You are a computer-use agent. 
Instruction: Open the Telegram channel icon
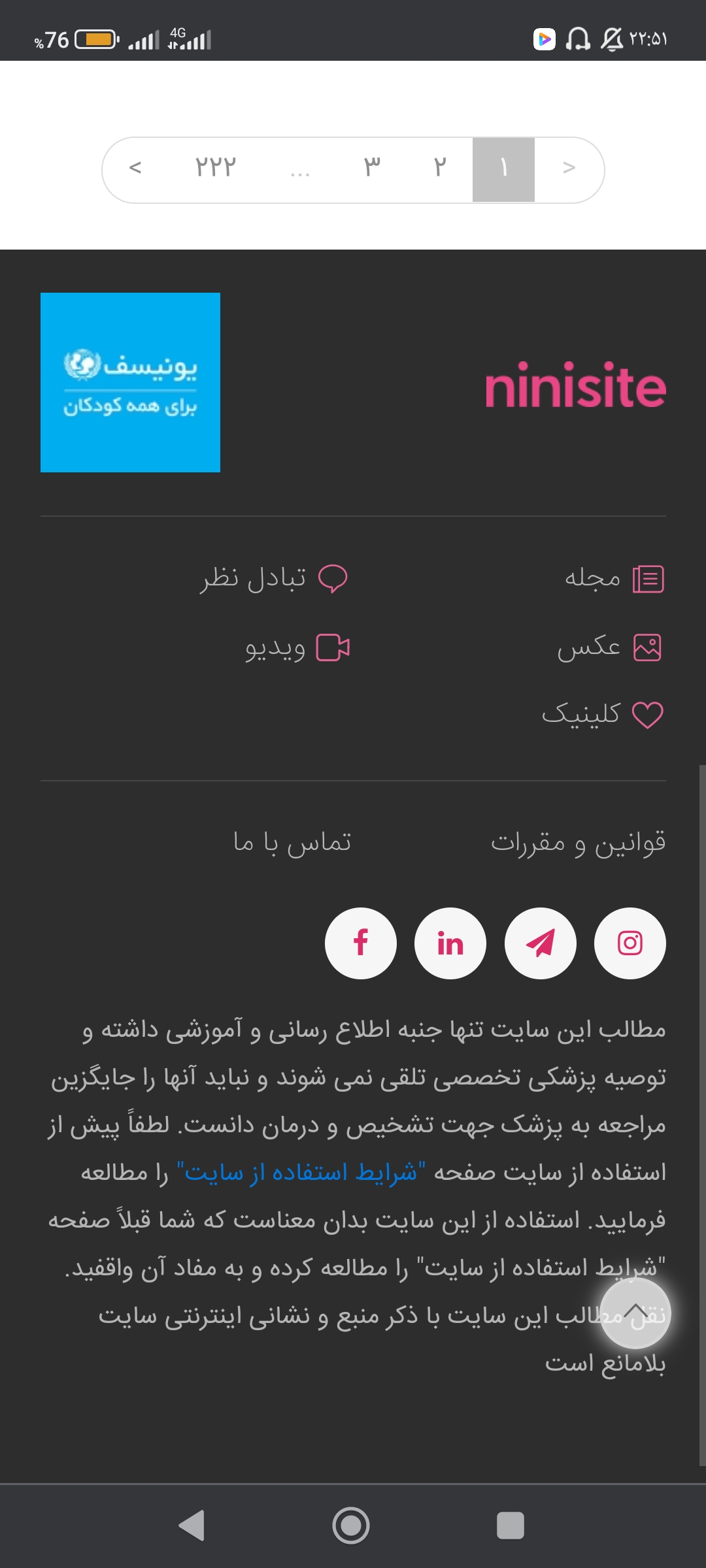pos(540,943)
